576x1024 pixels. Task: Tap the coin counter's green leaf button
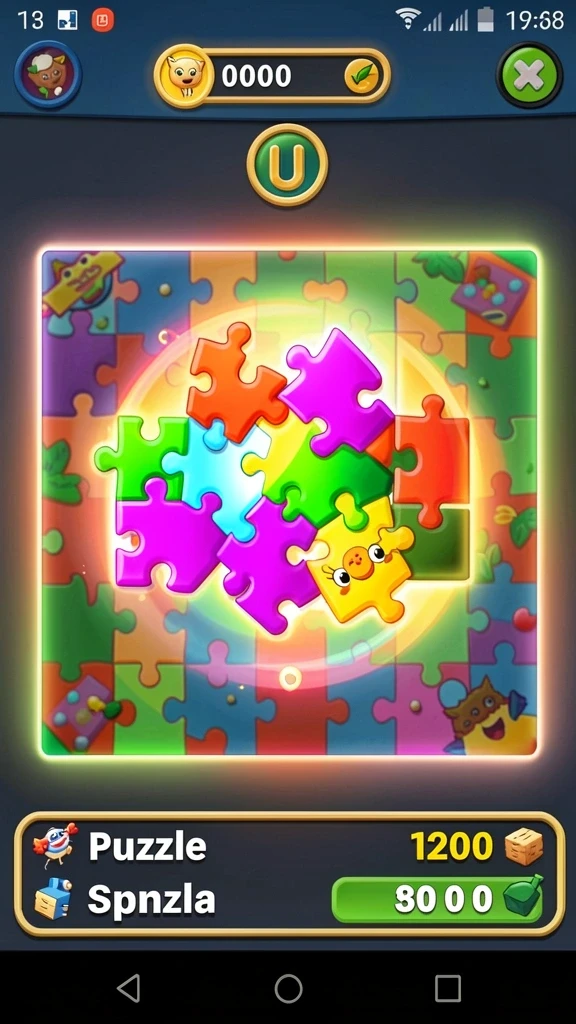click(362, 76)
